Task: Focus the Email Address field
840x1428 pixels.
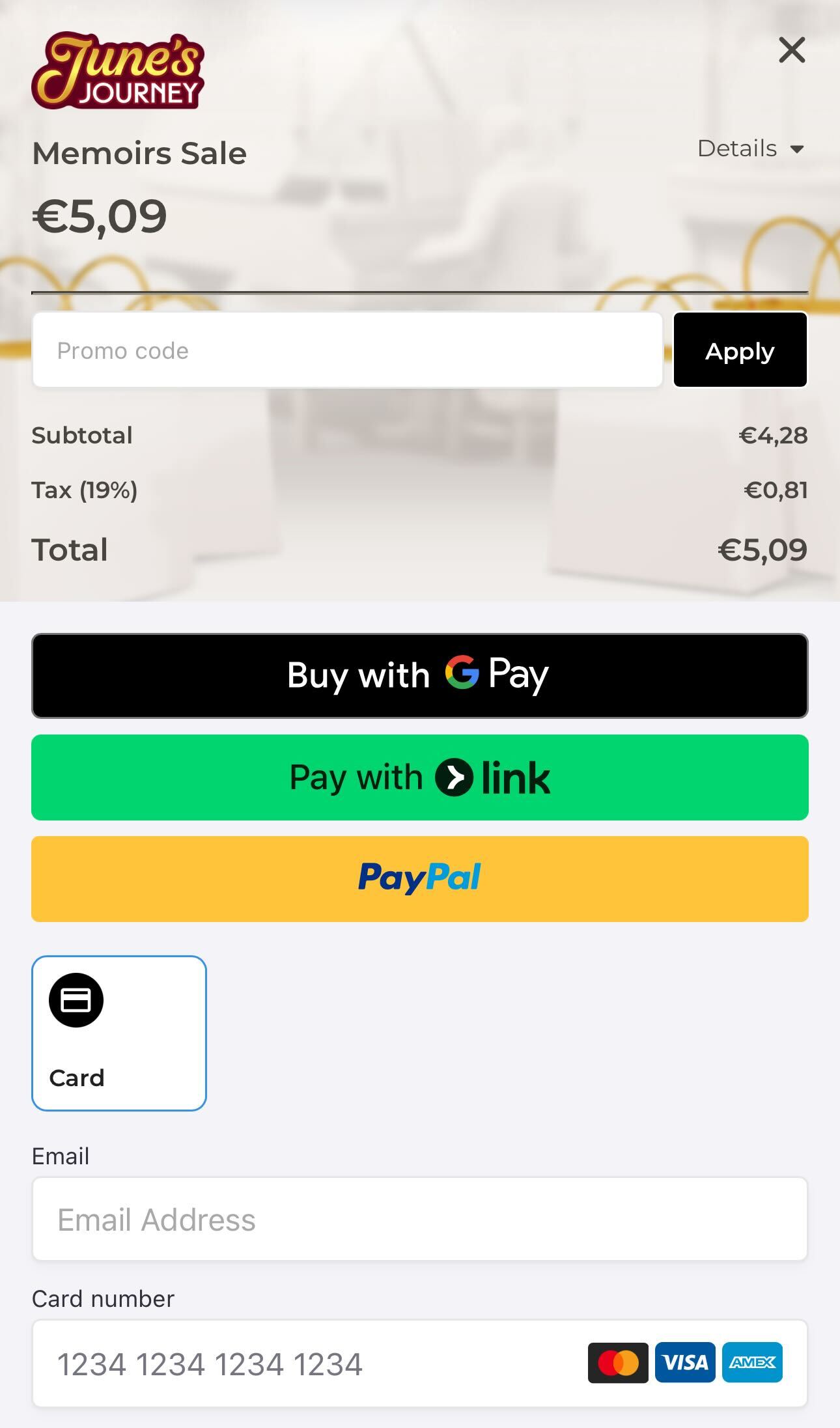Action: 419,1219
